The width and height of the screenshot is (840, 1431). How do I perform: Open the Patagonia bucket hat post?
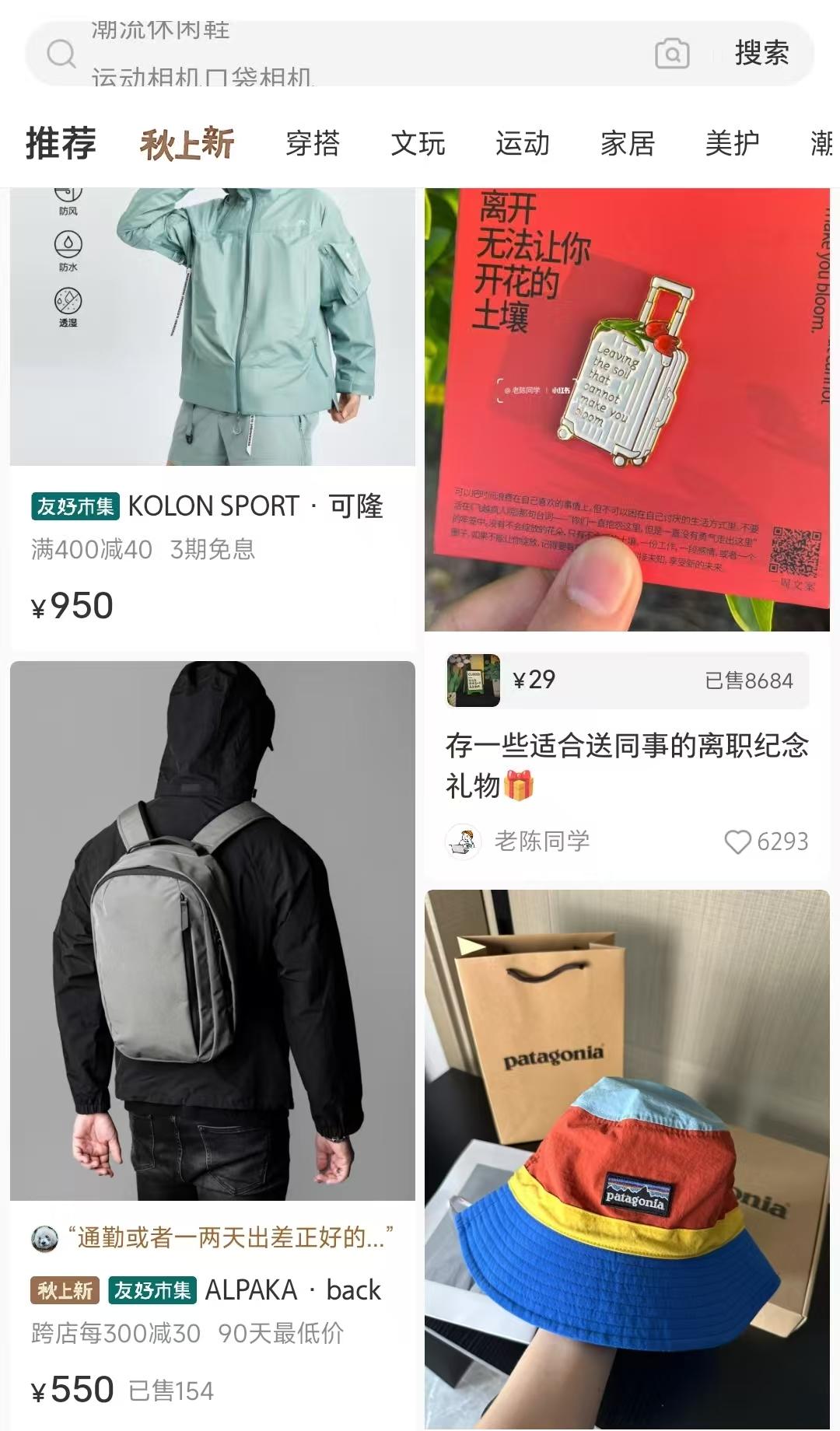(627, 1159)
